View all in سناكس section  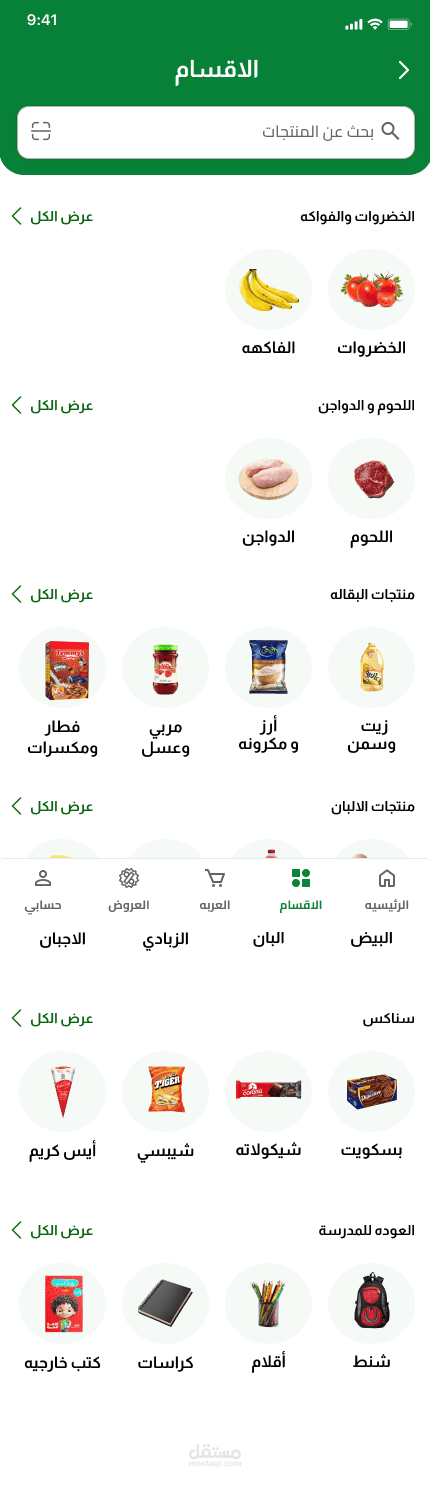pyautogui.click(x=52, y=1018)
